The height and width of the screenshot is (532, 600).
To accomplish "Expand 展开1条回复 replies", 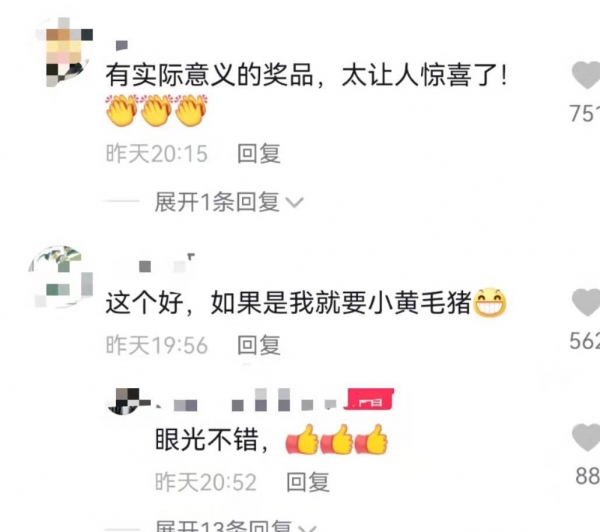I will [228, 202].
